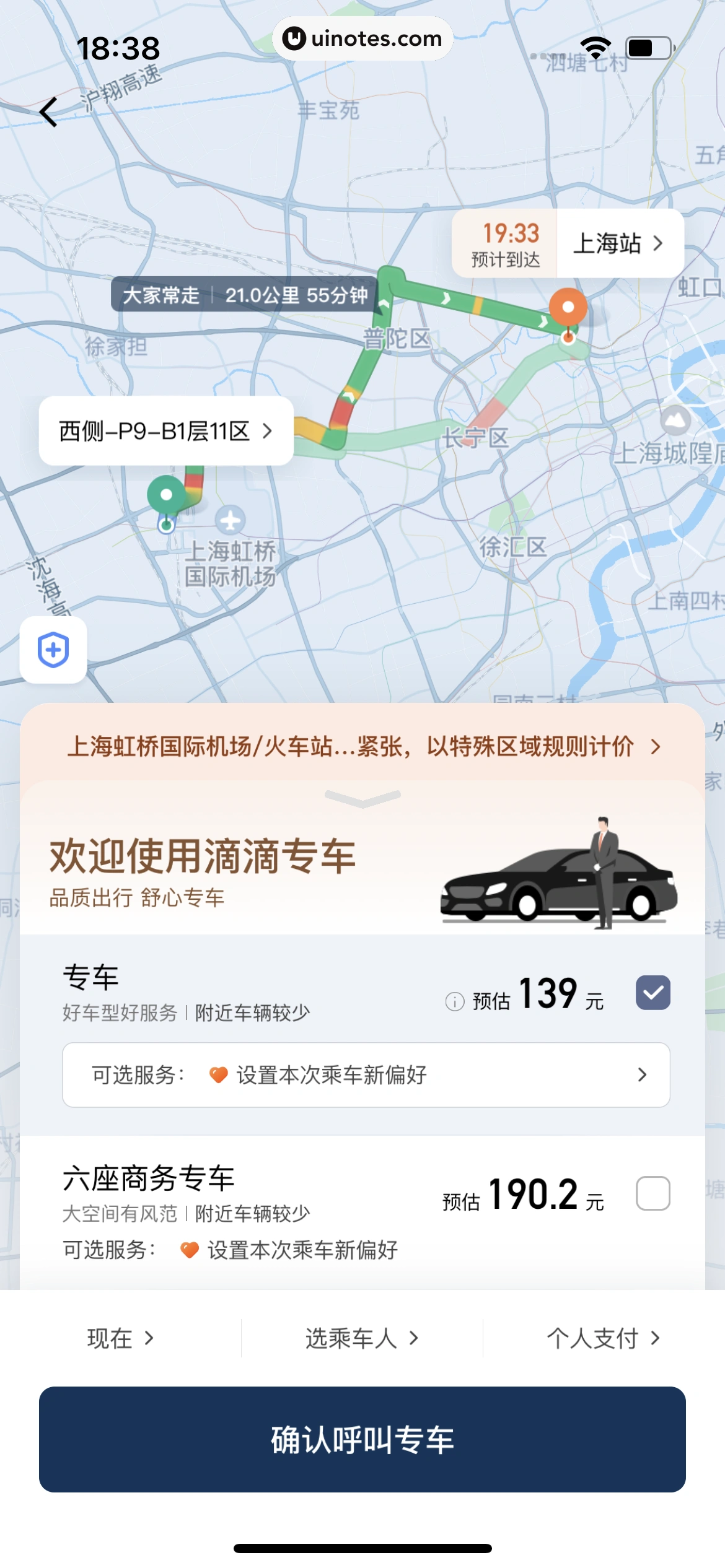Open the special-area pricing rules banner
The width and height of the screenshot is (725, 1568).
[362, 746]
